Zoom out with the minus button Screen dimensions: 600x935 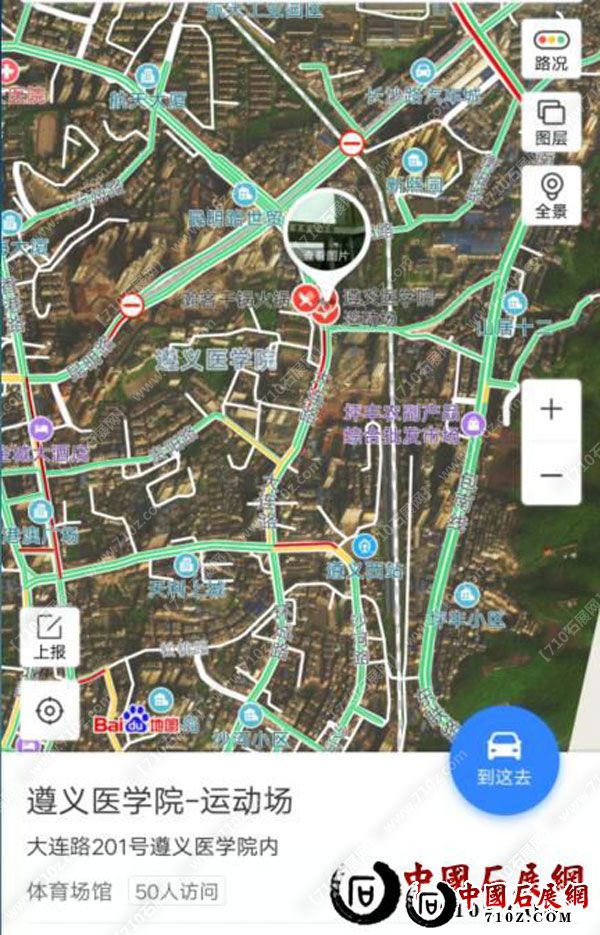[551, 474]
